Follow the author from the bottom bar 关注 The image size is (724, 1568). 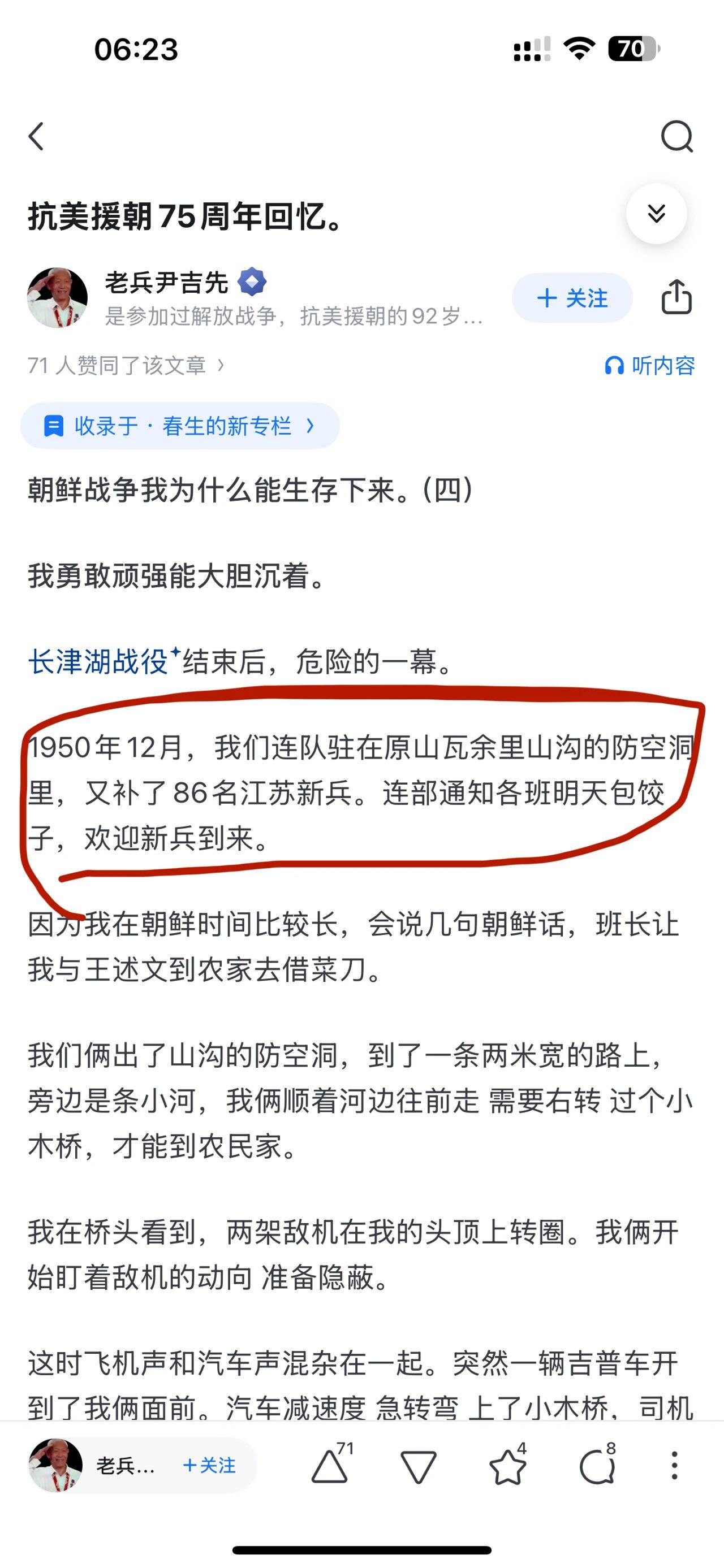pyautogui.click(x=209, y=1465)
